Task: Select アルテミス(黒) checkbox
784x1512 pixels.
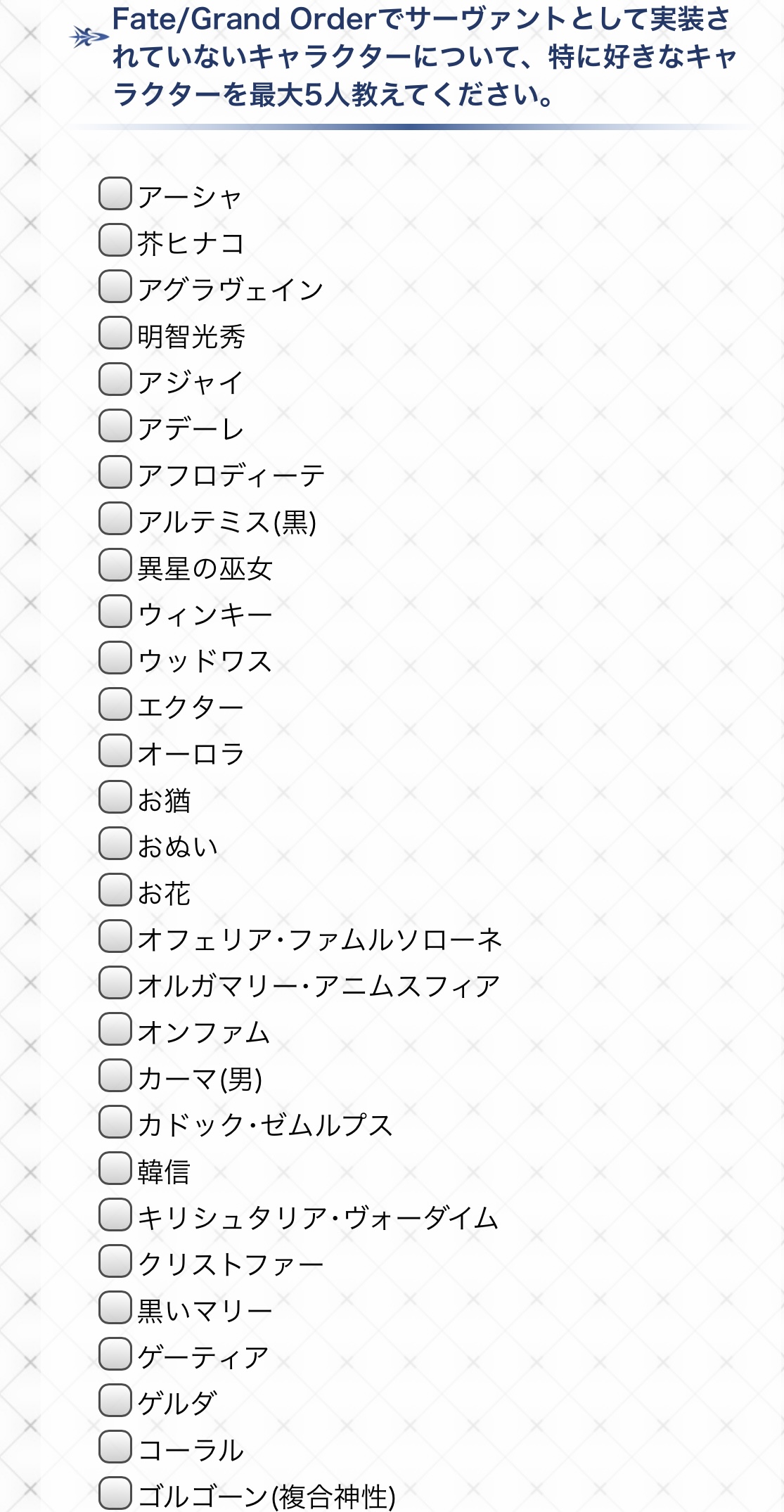Action: [x=115, y=519]
